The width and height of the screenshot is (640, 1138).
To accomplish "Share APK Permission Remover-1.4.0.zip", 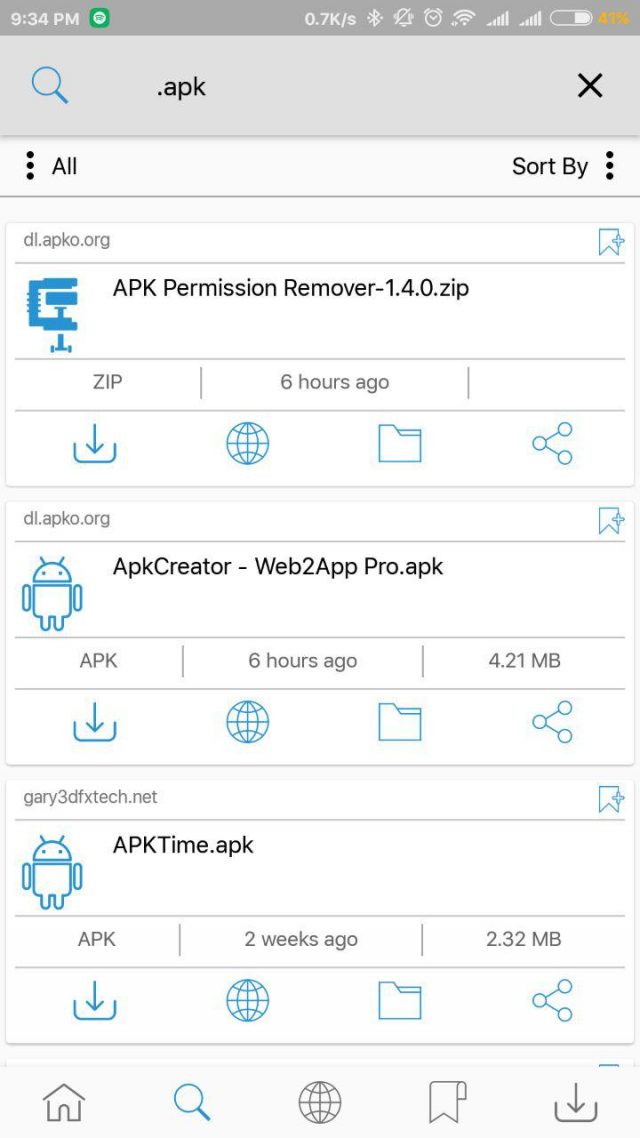I will (x=552, y=443).
